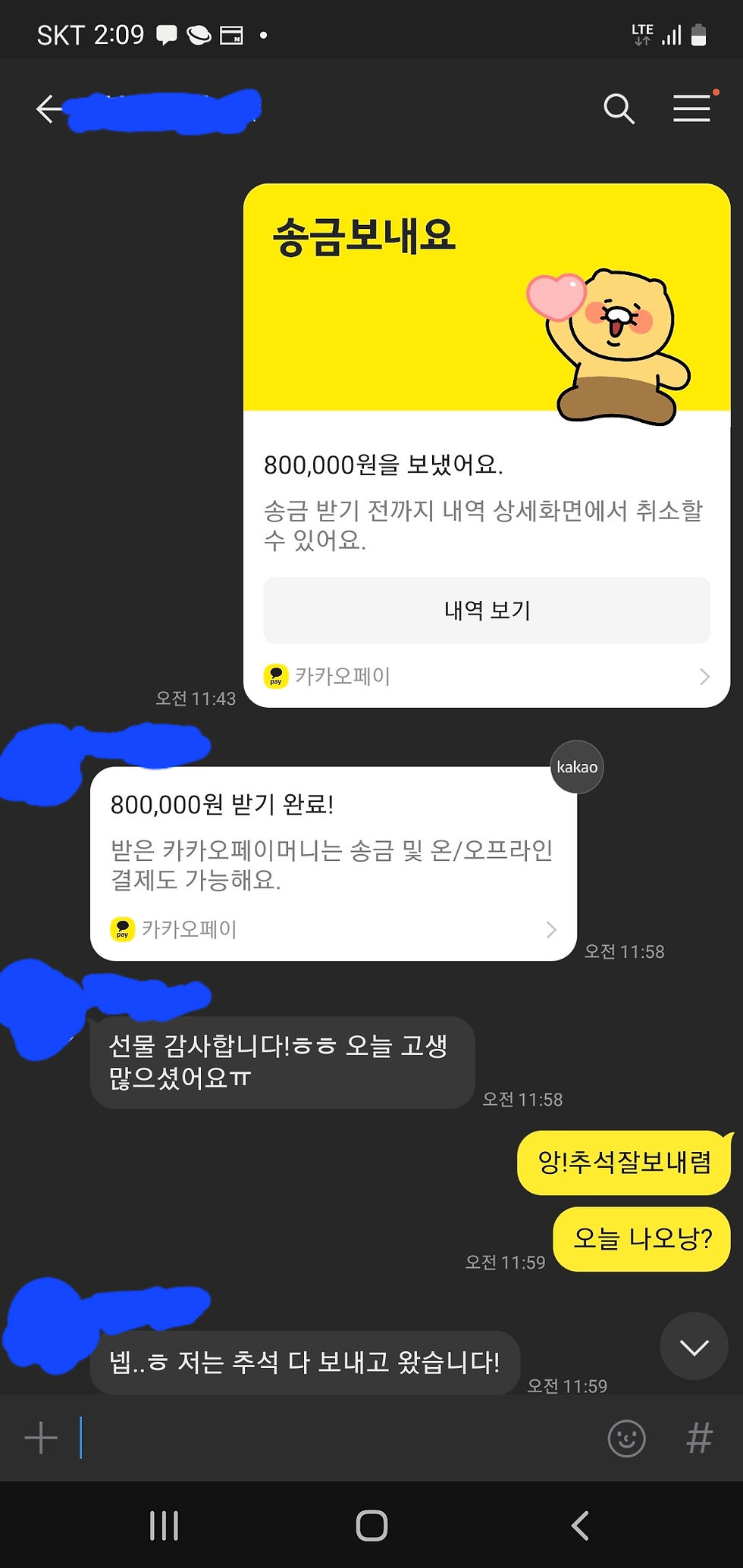Tap the system home button
This screenshot has width=743, height=1568.
click(x=371, y=1526)
